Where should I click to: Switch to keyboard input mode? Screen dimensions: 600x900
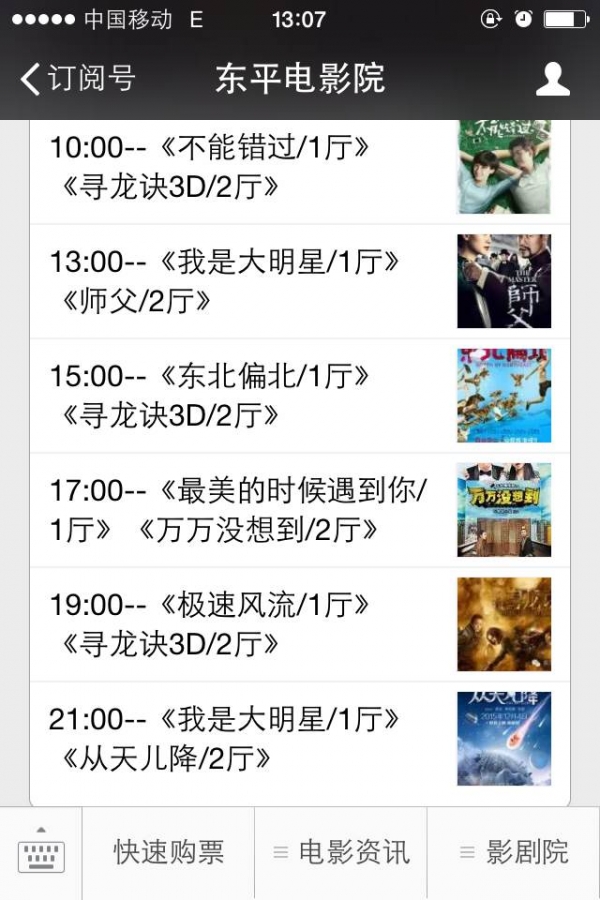(x=41, y=853)
